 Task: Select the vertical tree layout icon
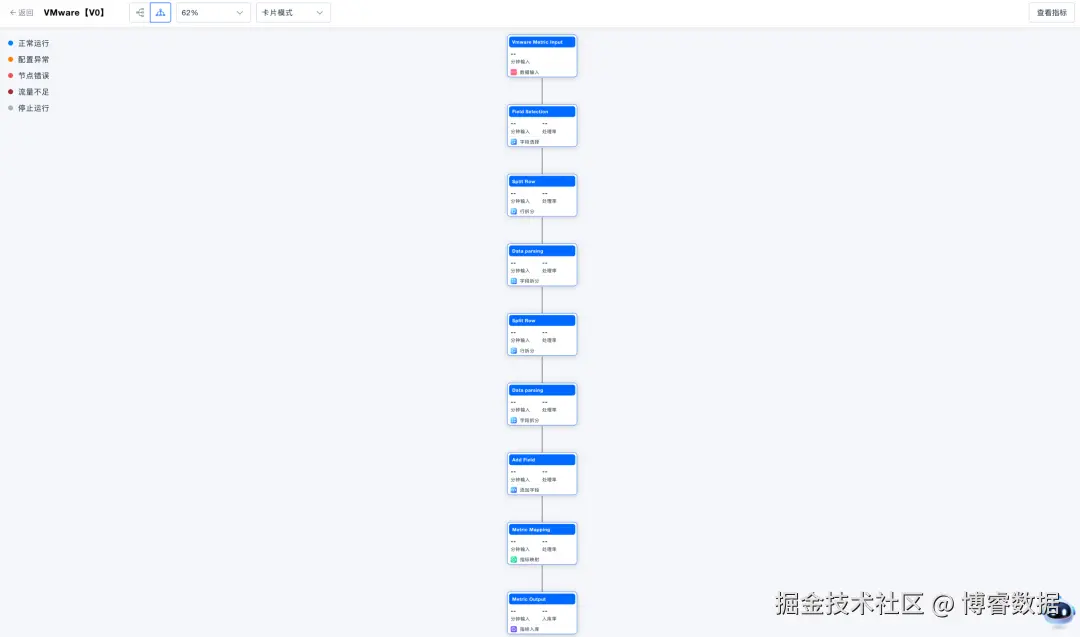click(160, 13)
